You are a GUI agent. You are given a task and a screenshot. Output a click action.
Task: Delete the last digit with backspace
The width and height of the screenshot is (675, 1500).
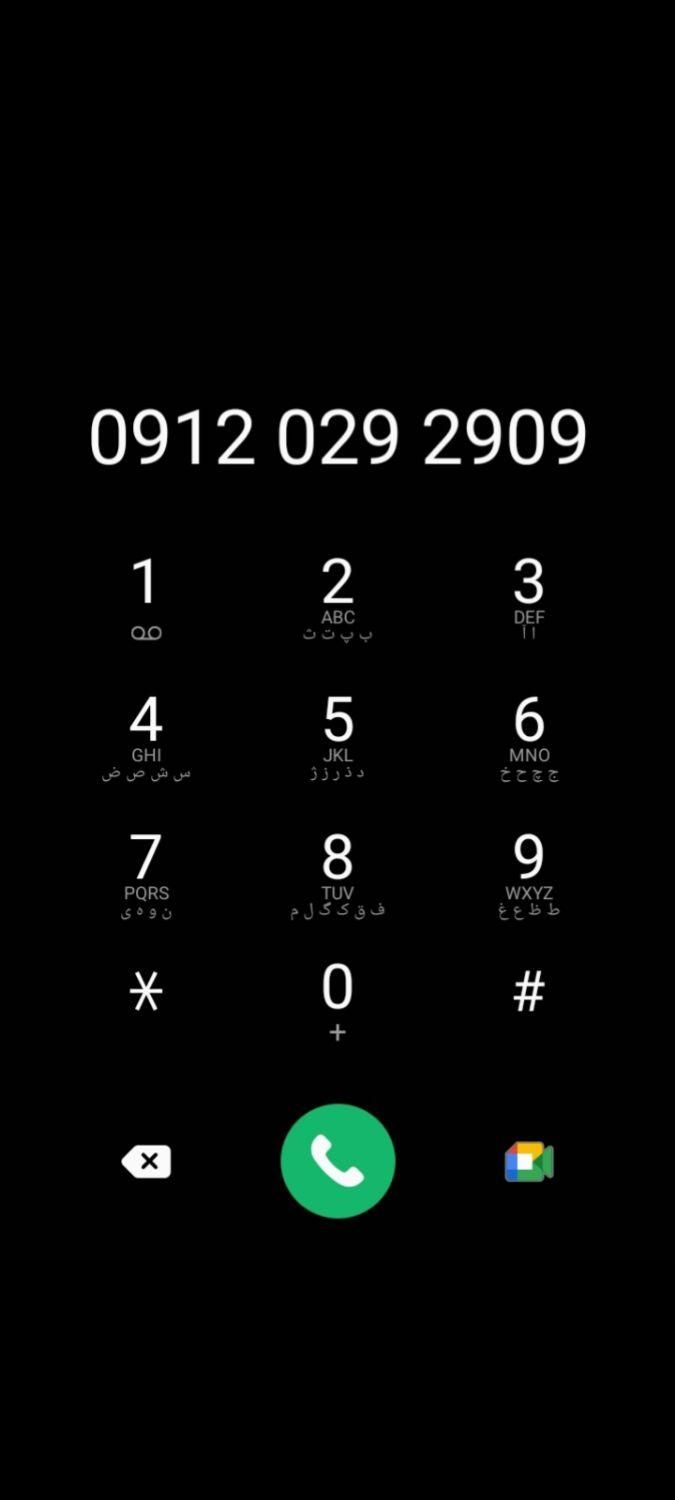146,1161
